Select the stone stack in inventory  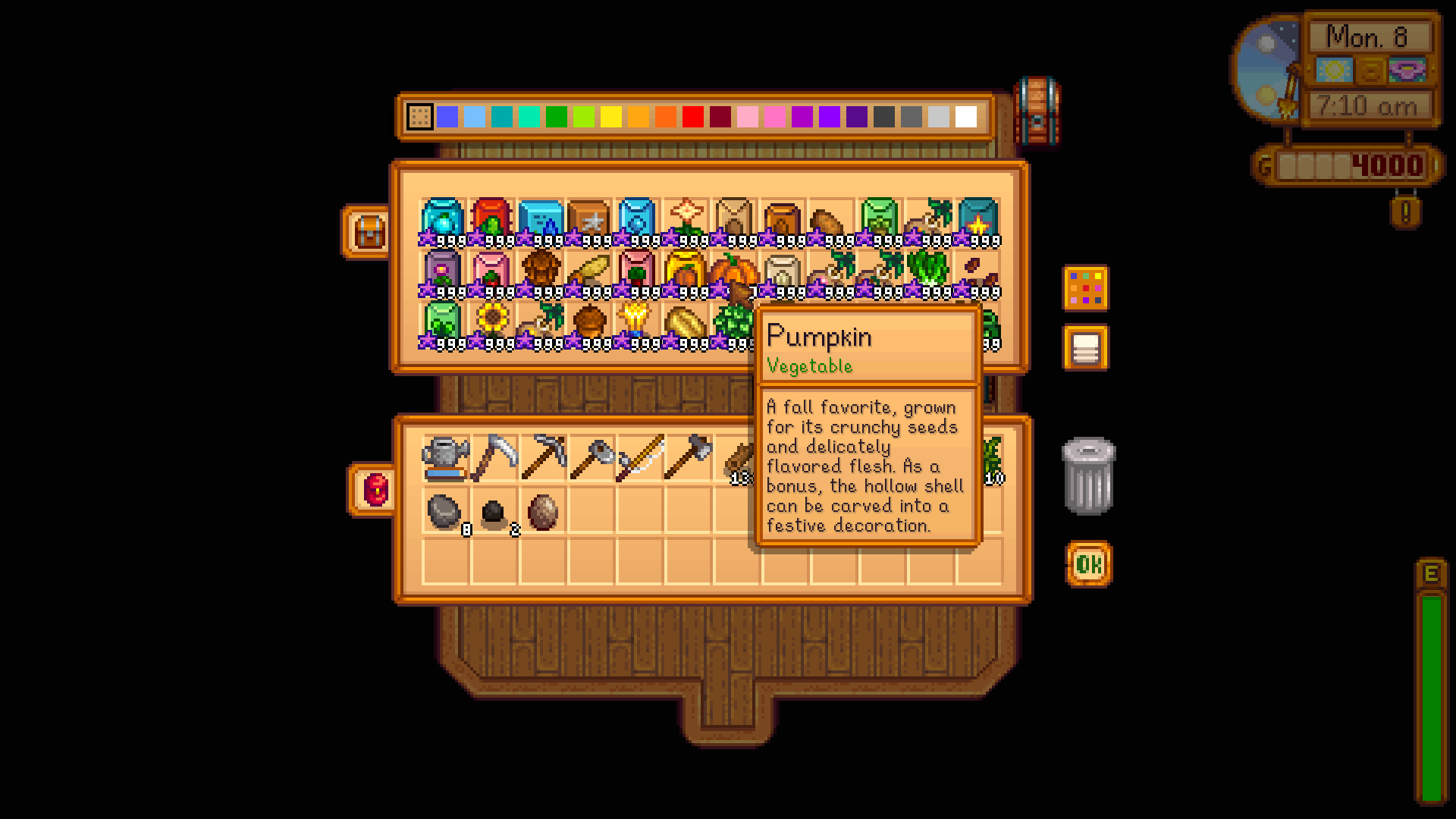[x=444, y=511]
